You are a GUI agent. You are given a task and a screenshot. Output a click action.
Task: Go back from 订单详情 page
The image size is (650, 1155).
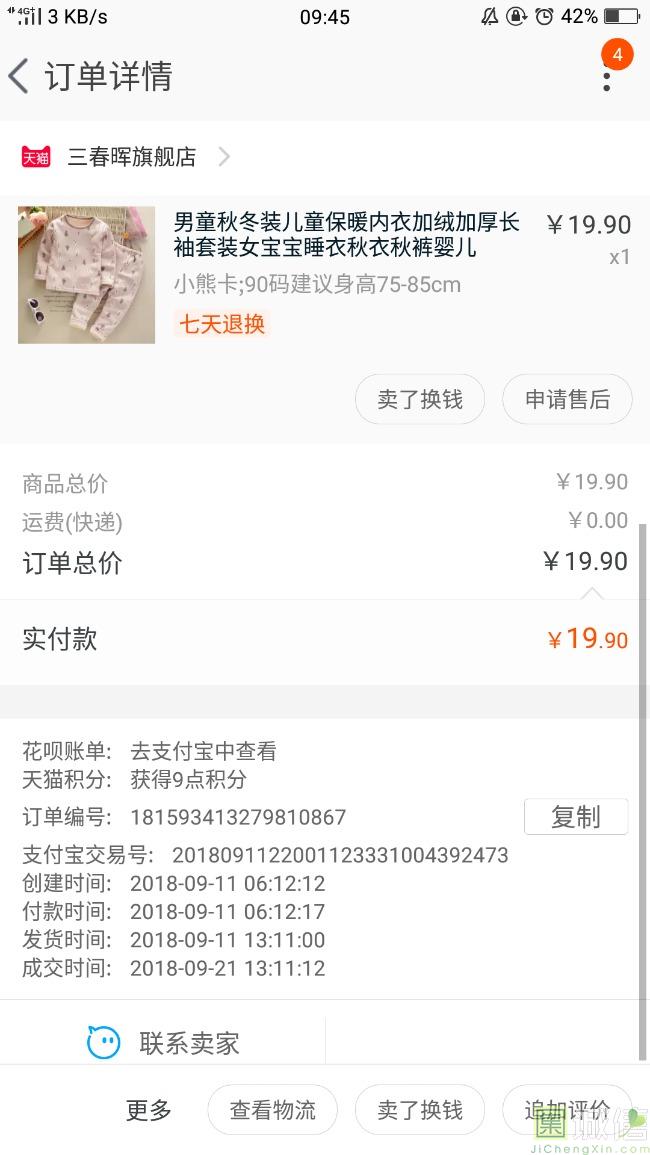(x=19, y=76)
